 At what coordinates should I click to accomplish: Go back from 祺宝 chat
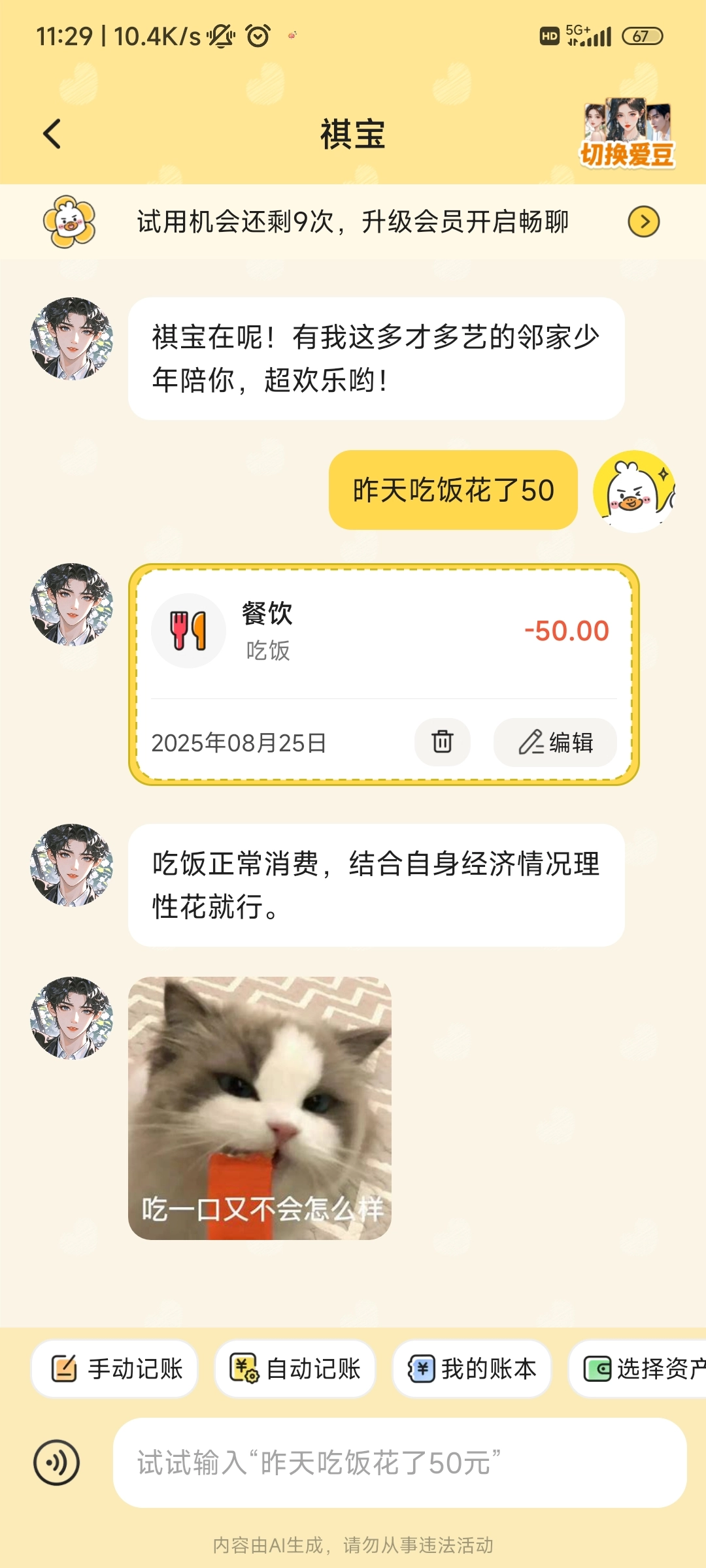click(x=52, y=134)
